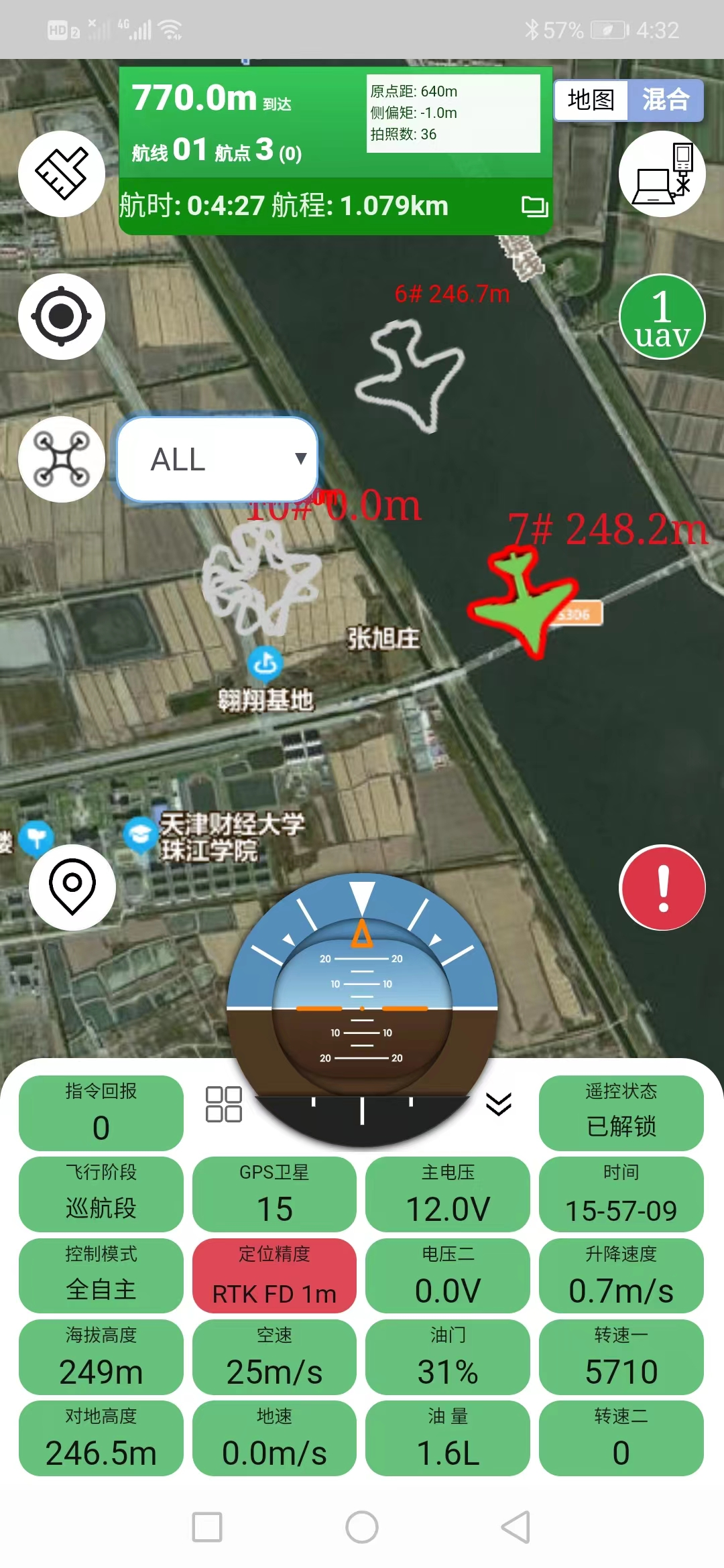Screen dimensions: 724x1568
Task: Open the red exclamation alert button
Action: 662,888
